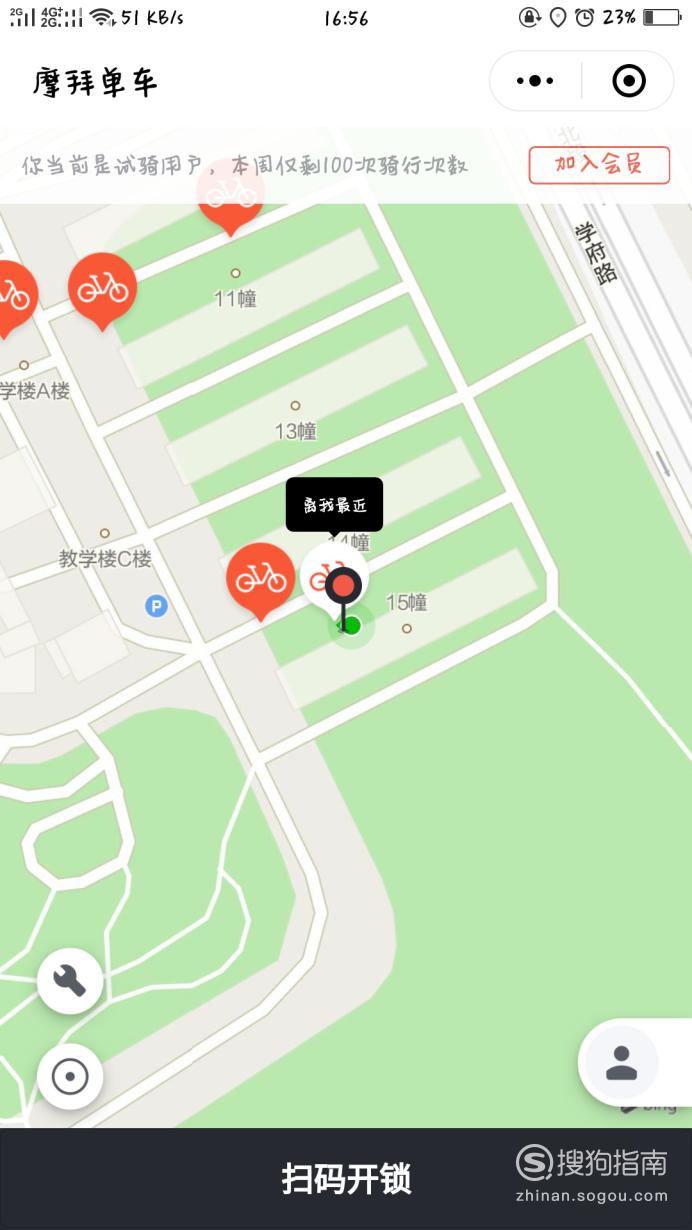The height and width of the screenshot is (1230, 692).
Task: Recenter the map on my location
Action: [70, 1077]
